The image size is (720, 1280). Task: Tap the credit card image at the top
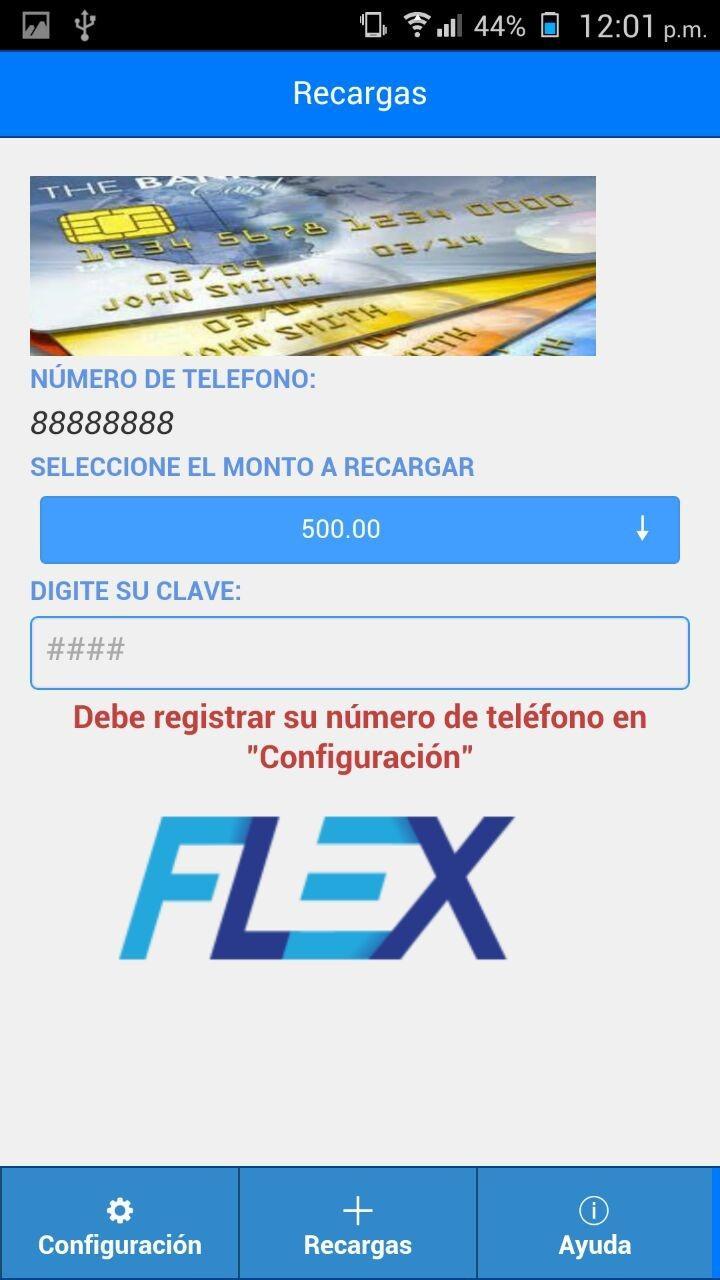click(312, 263)
